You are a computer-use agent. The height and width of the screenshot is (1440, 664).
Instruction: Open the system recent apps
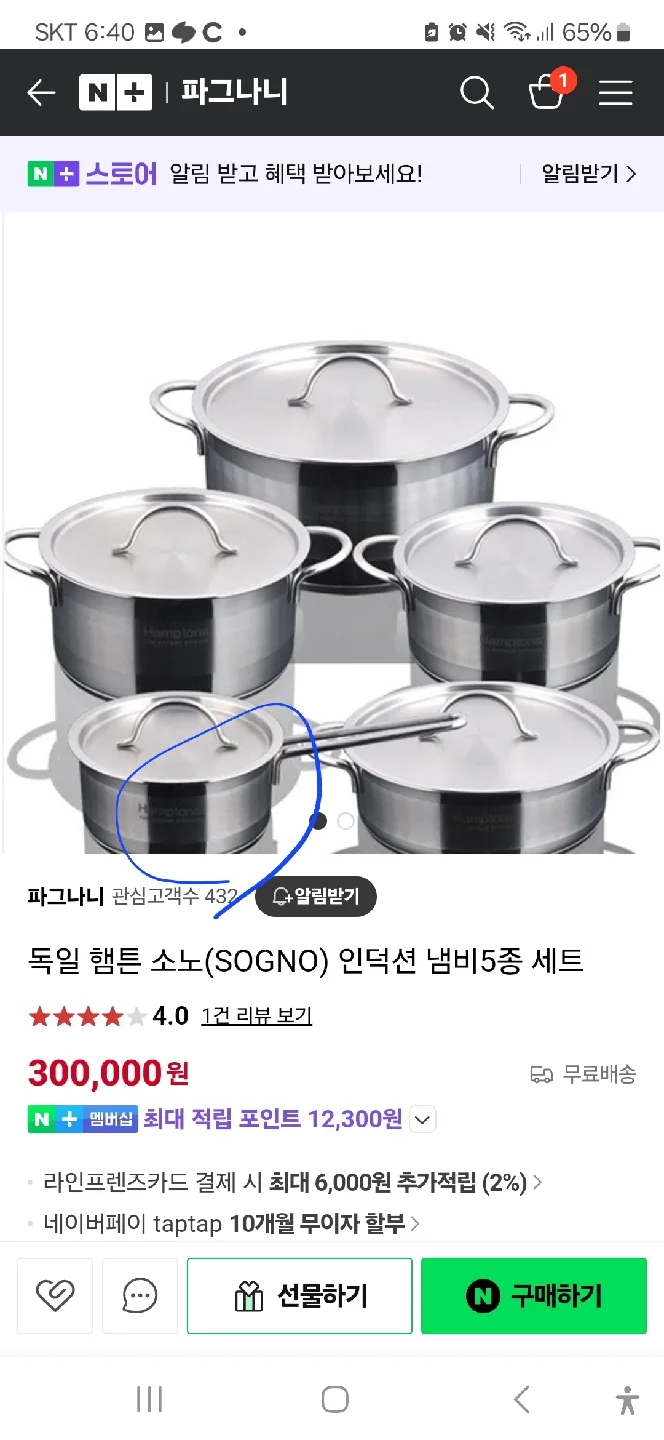coord(149,1400)
